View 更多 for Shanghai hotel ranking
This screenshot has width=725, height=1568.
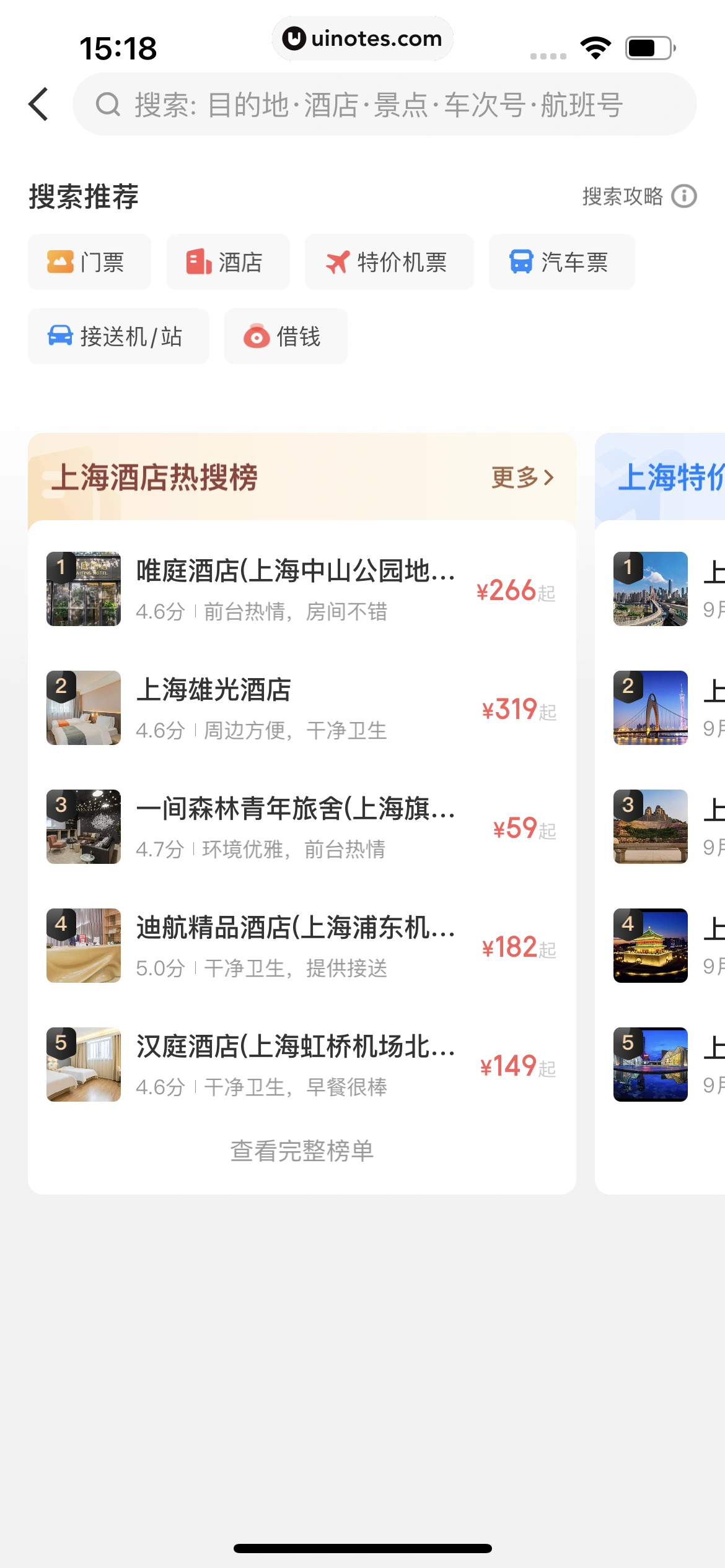(x=522, y=477)
